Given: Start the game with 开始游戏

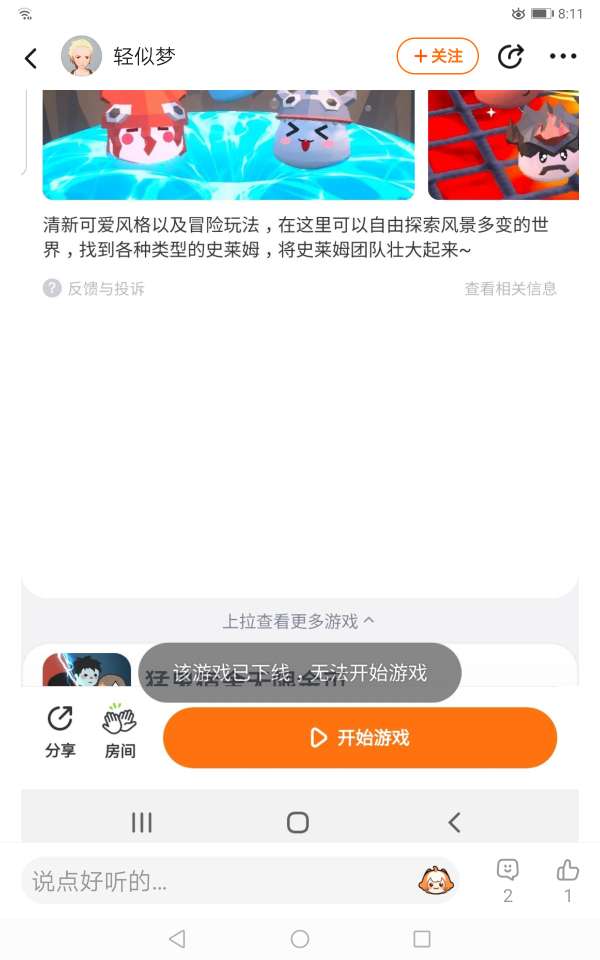Looking at the screenshot, I should pyautogui.click(x=360, y=738).
